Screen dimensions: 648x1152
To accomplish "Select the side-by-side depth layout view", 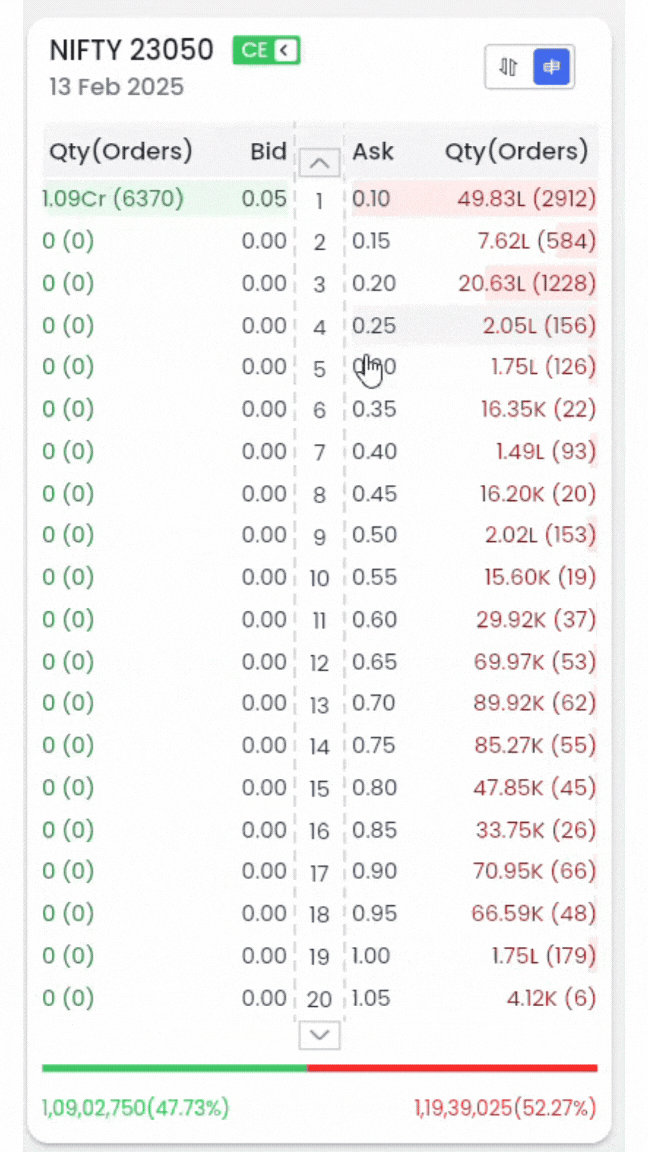I will pyautogui.click(x=551, y=67).
